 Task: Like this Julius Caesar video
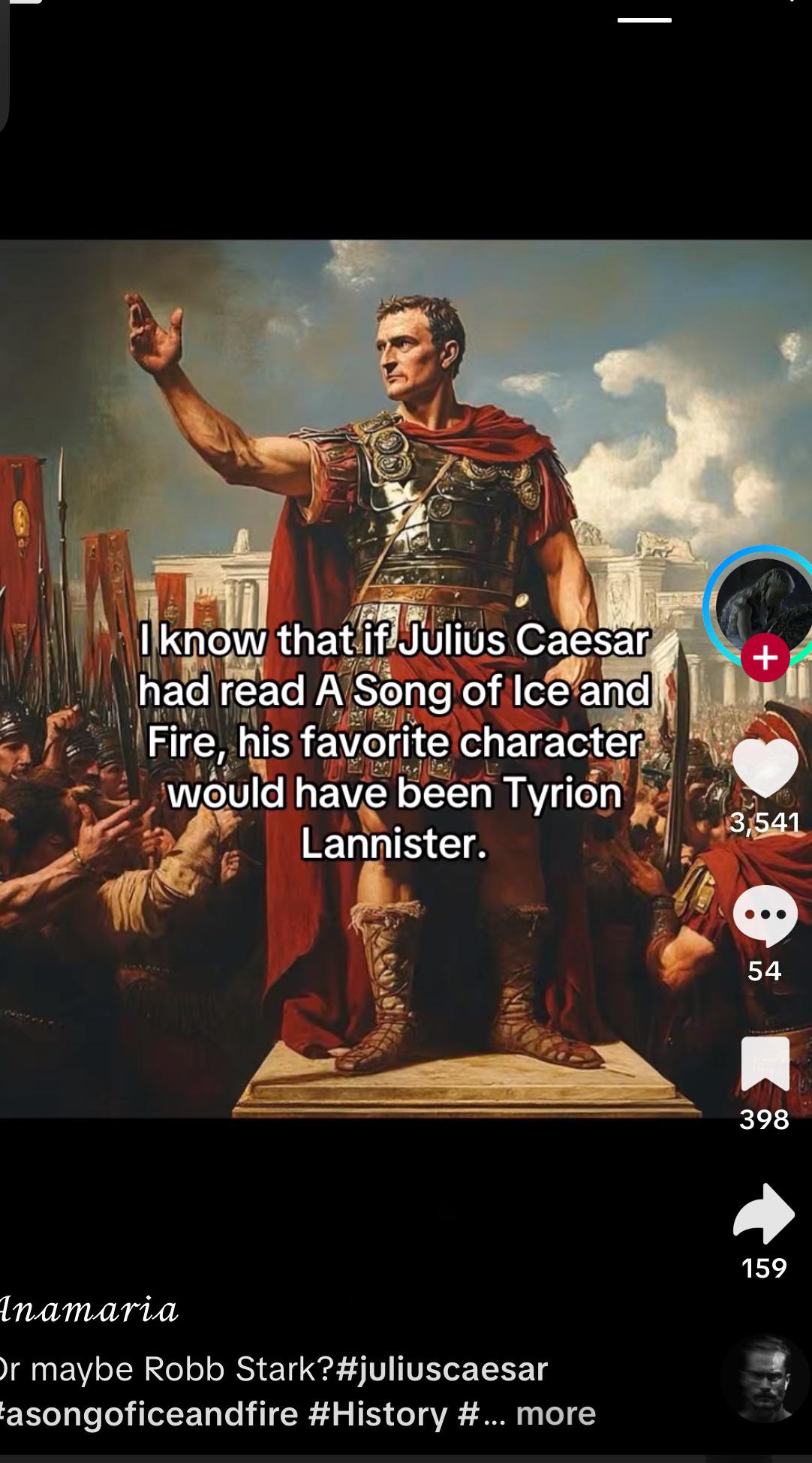point(765,767)
